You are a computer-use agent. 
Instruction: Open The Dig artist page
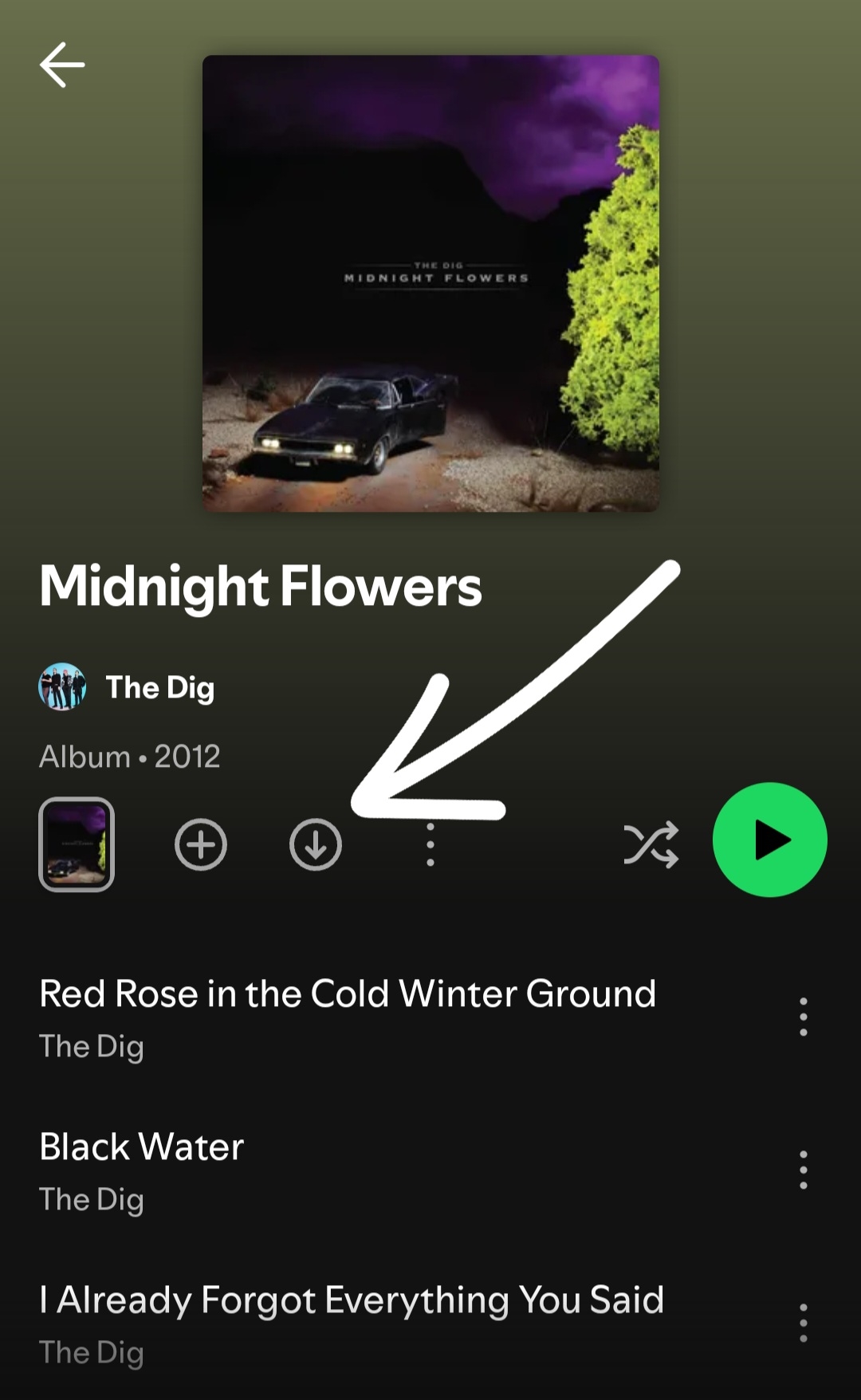[x=159, y=687]
